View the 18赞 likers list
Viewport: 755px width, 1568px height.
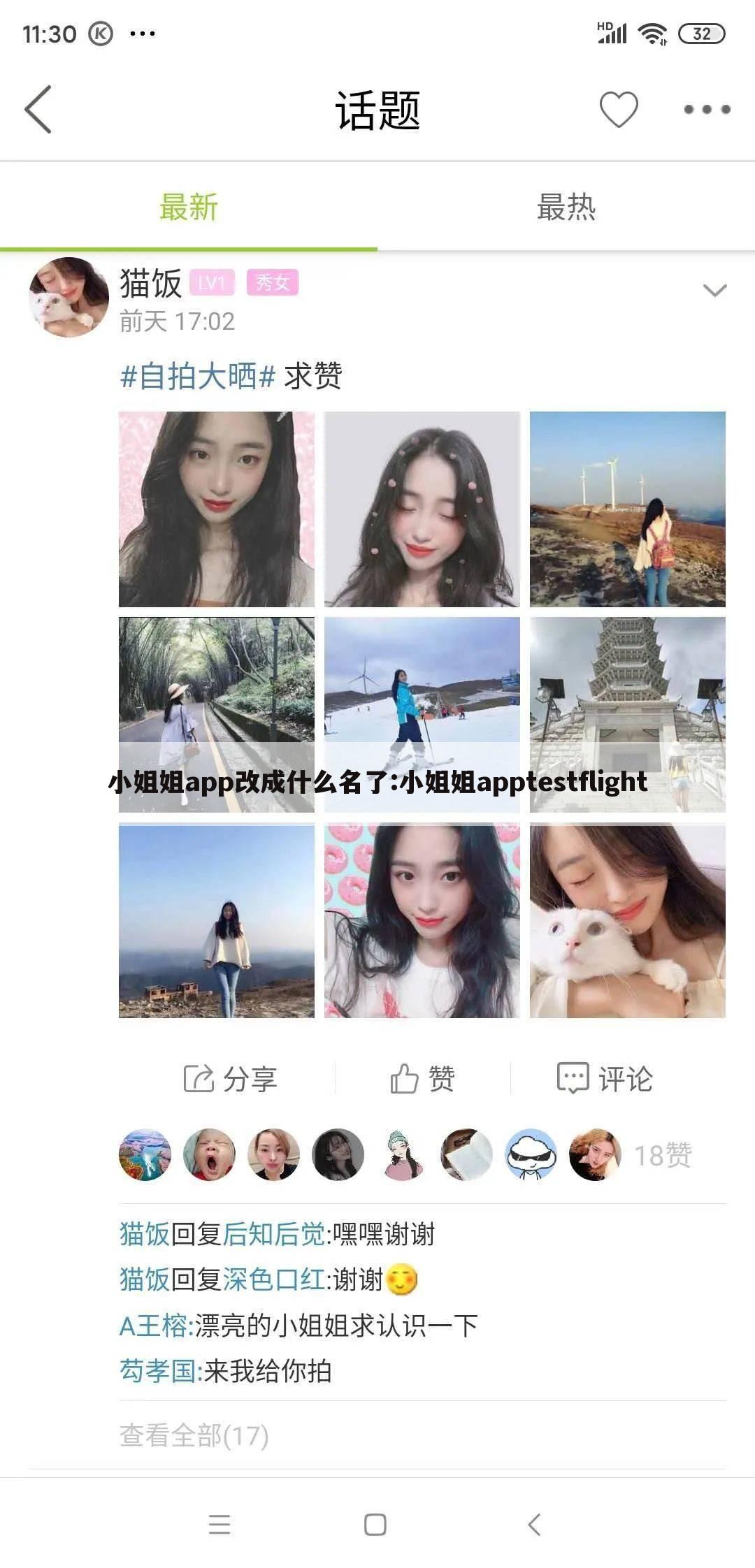662,1155
